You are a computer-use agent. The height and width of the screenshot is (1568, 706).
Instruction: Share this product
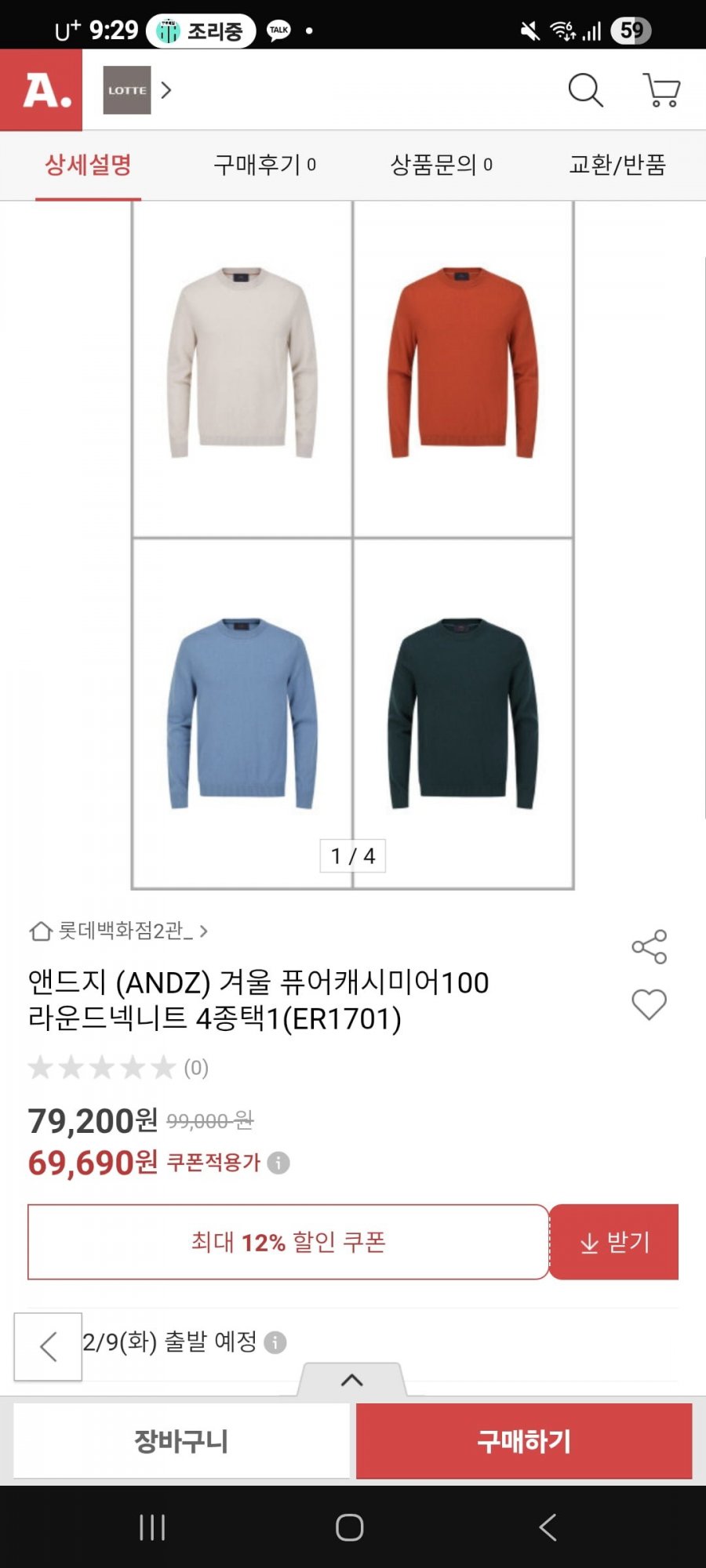coord(649,947)
